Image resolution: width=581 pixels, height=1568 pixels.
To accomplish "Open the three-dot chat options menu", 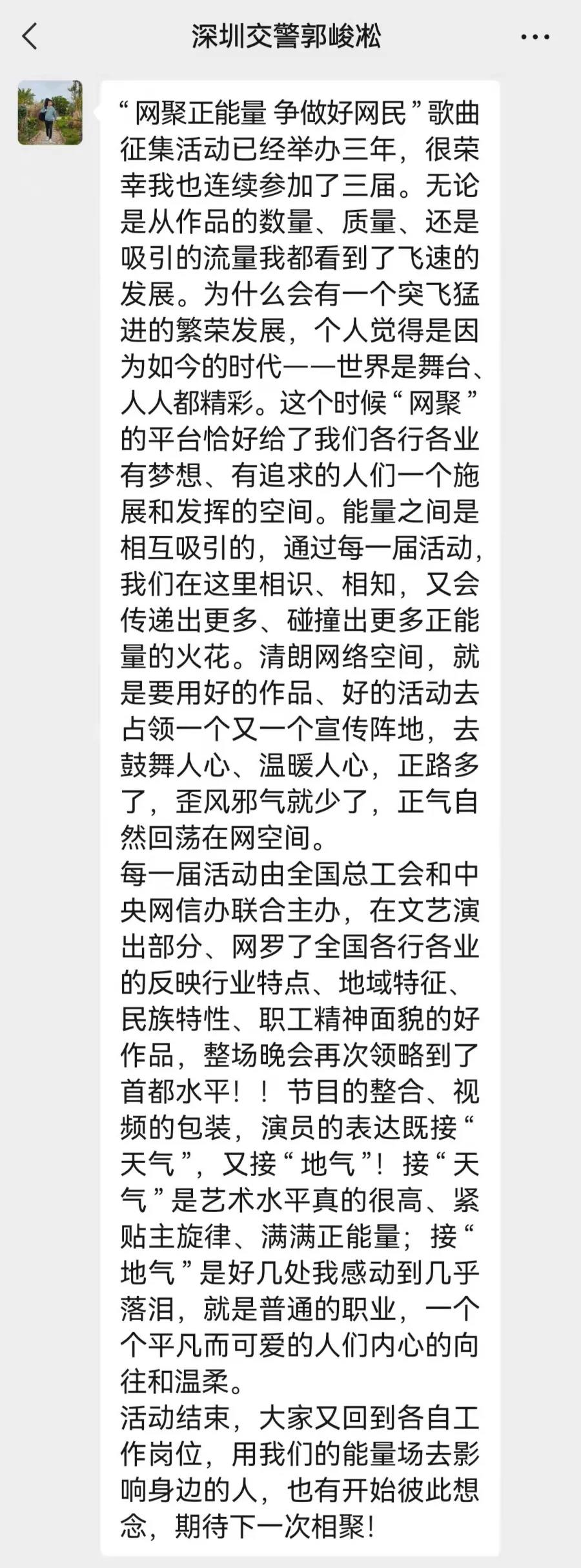I will point(535,37).
